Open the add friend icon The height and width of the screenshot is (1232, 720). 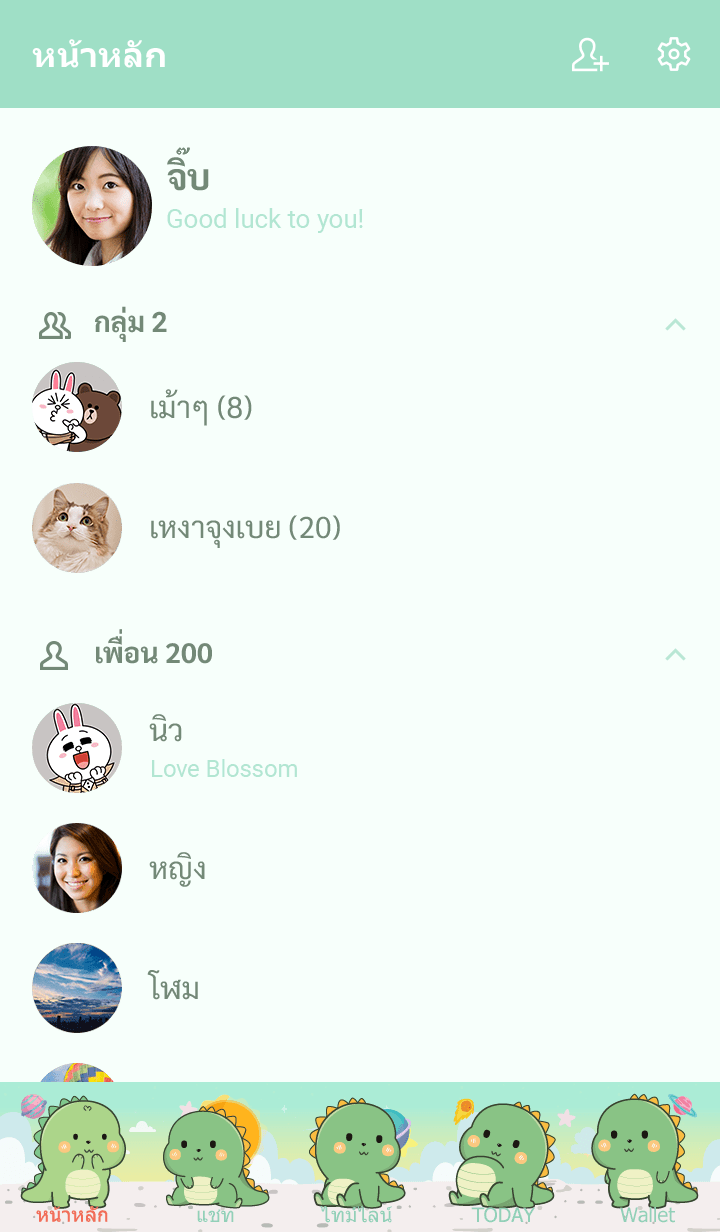point(590,55)
